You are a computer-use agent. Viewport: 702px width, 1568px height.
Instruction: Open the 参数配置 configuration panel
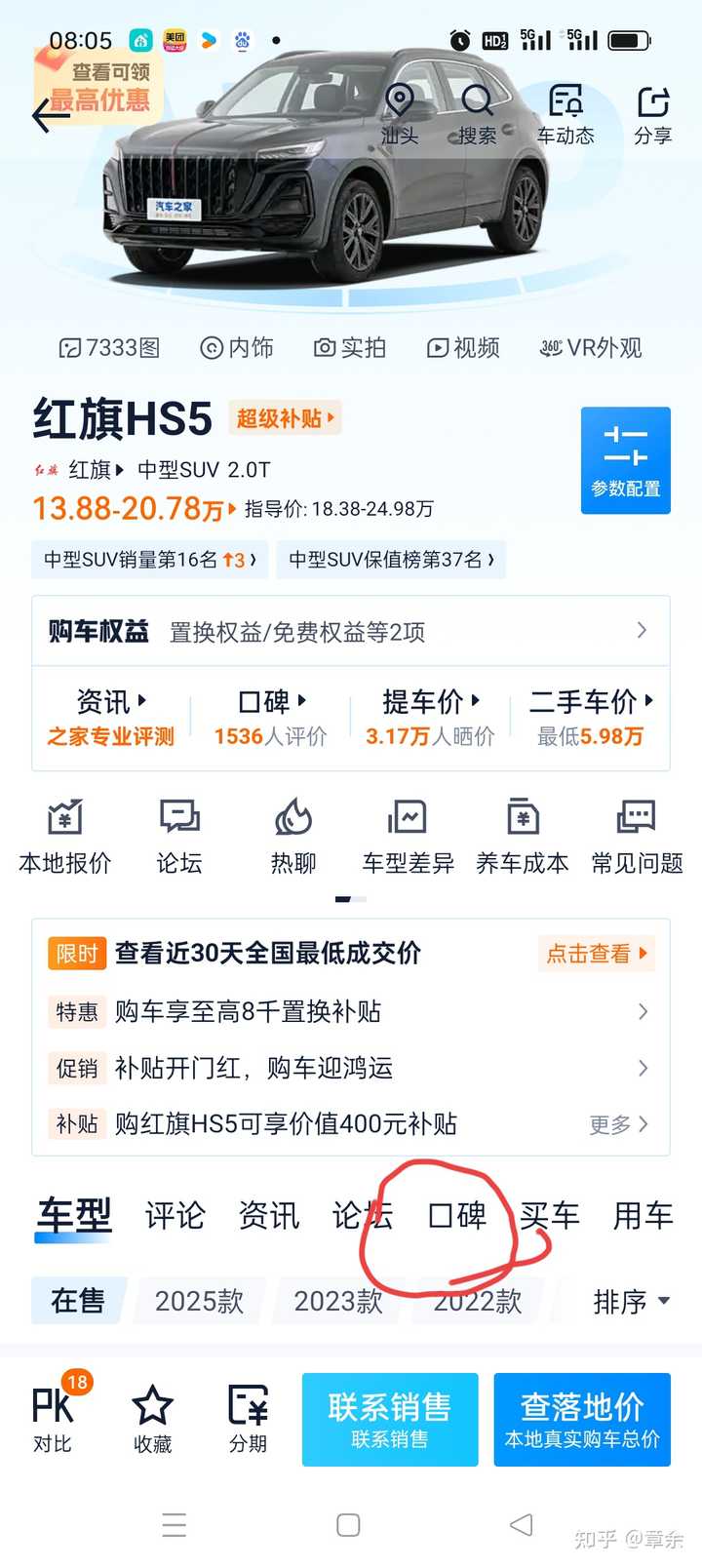(625, 459)
